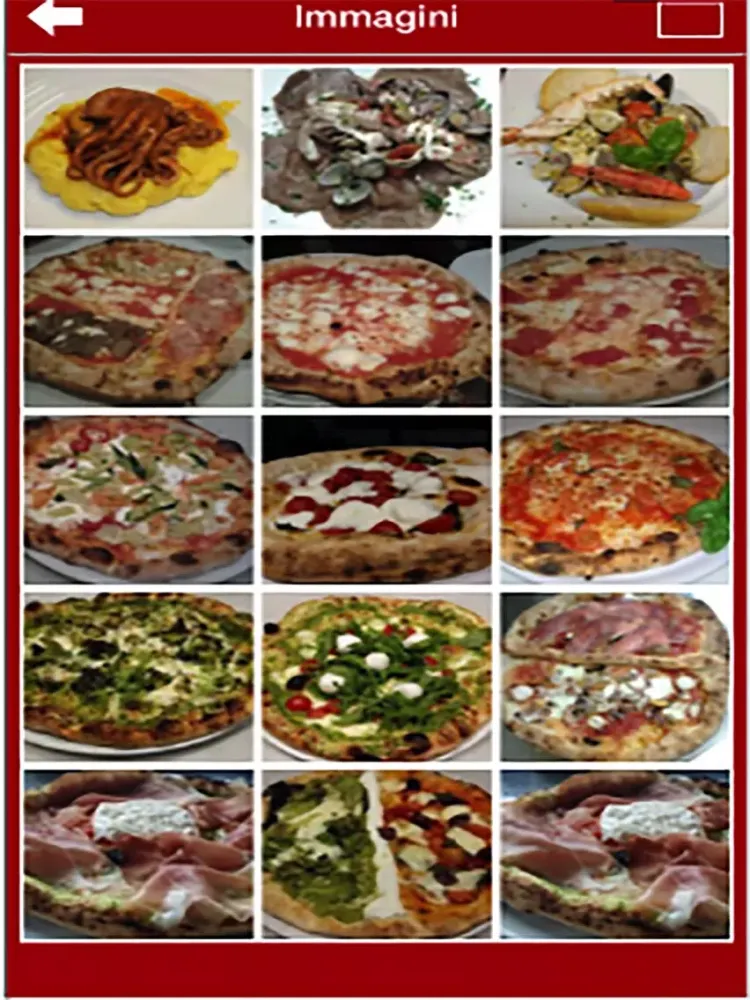View margherita pizza on dark background
Screen dimensions: 750x1000
(x=377, y=320)
